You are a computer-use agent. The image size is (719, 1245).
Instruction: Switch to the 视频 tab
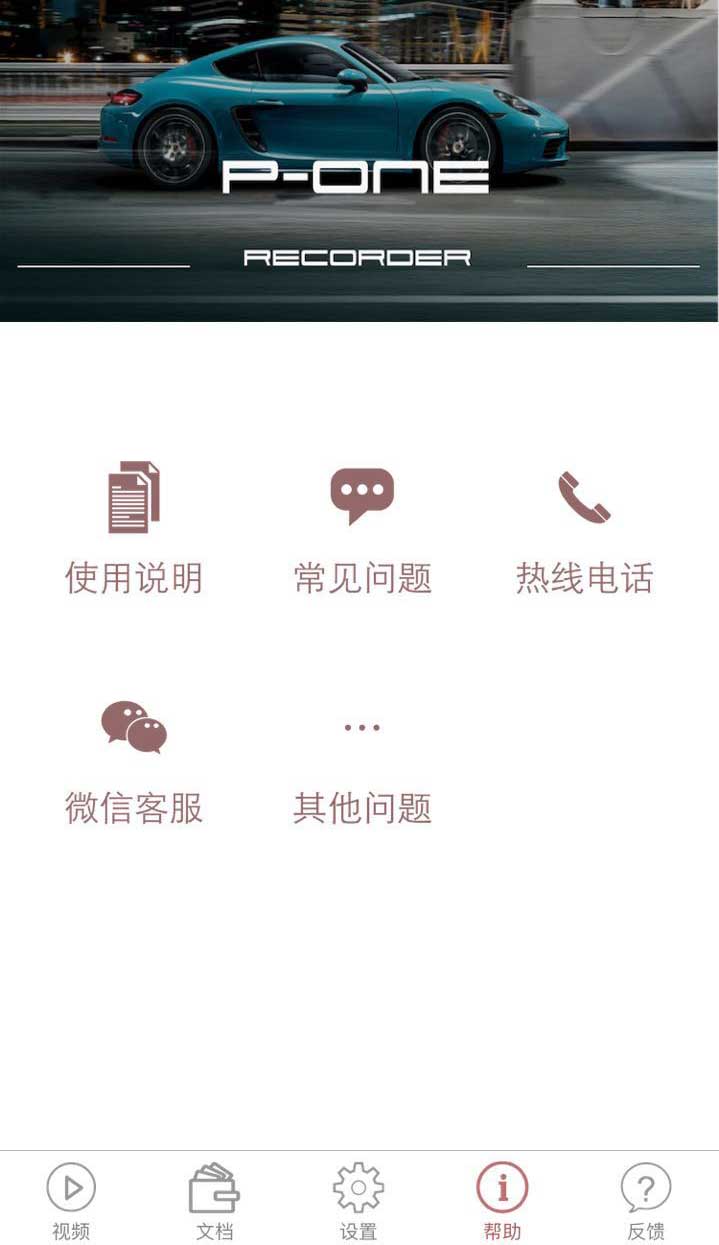coord(71,1200)
